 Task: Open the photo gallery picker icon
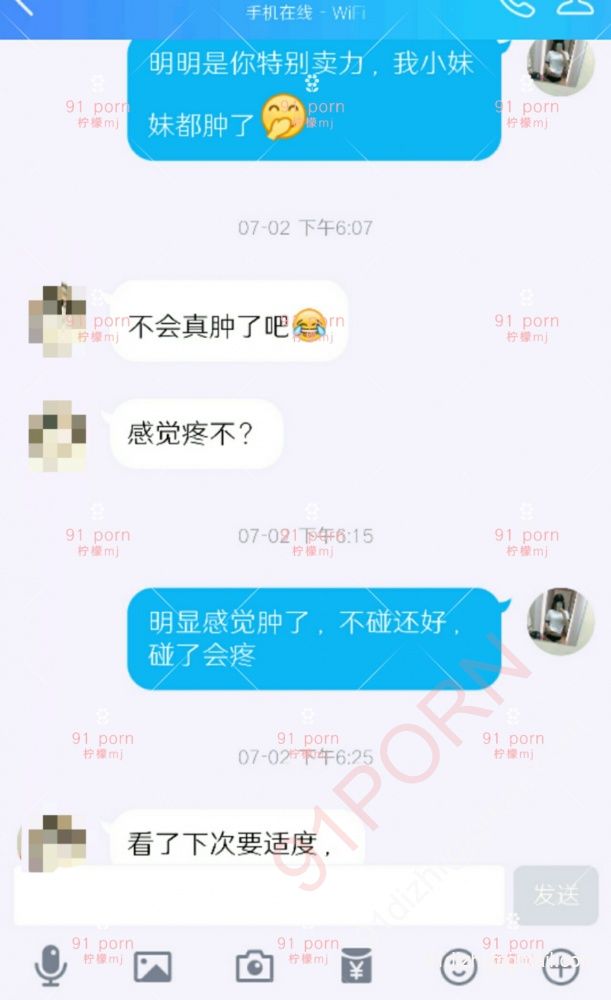(153, 966)
